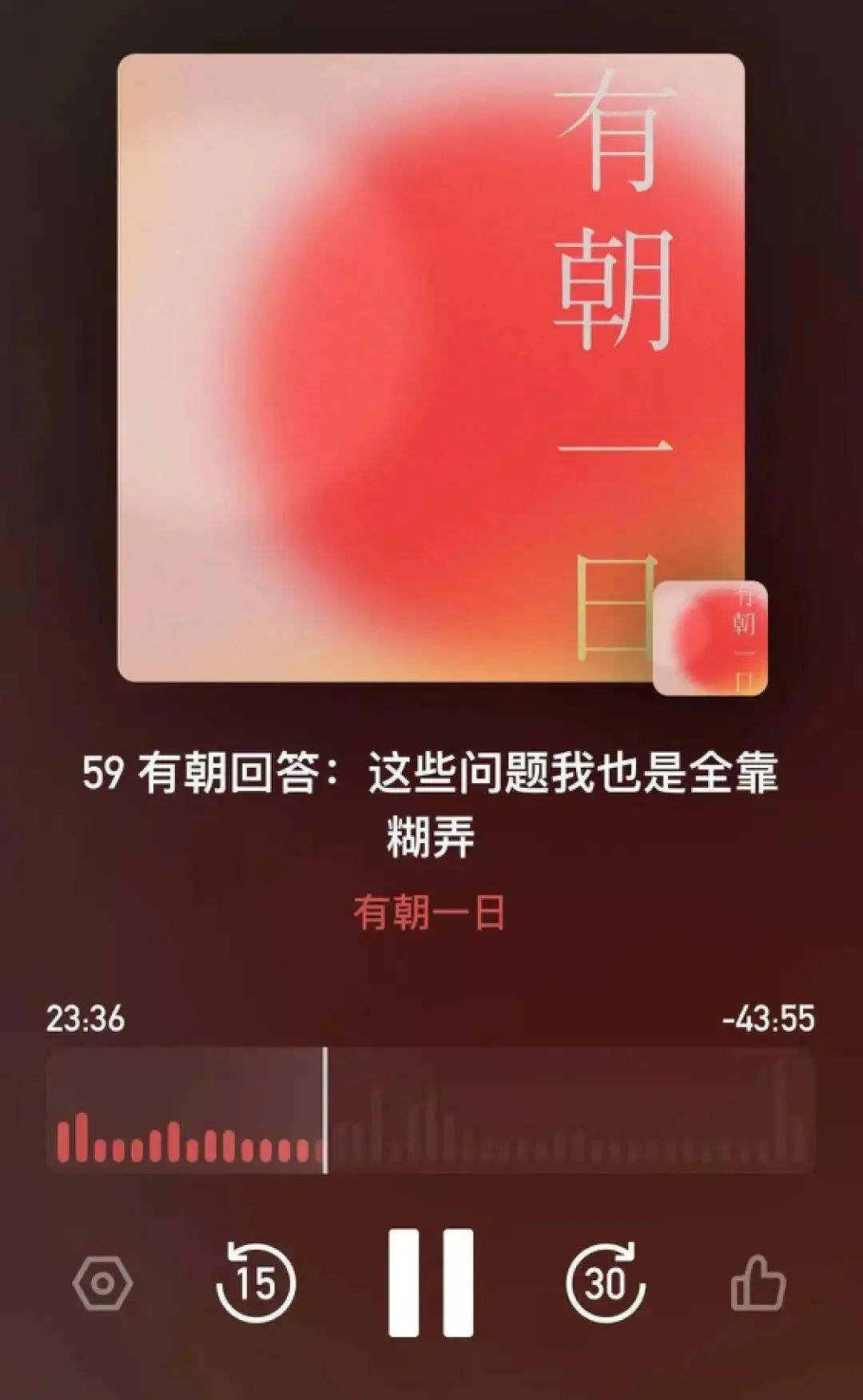Like this episode with thumbs up

pos(758,1283)
